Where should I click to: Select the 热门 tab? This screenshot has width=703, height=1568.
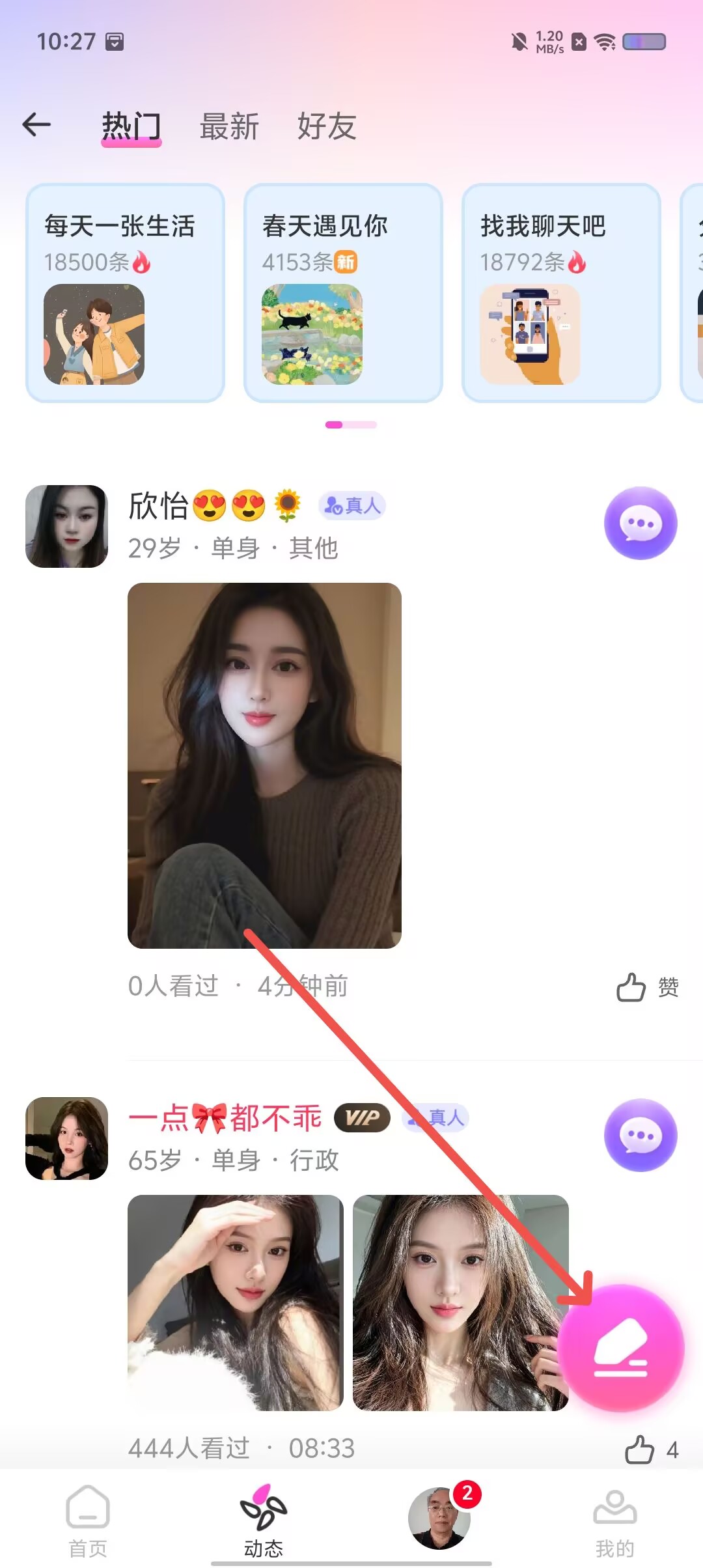coord(131,126)
